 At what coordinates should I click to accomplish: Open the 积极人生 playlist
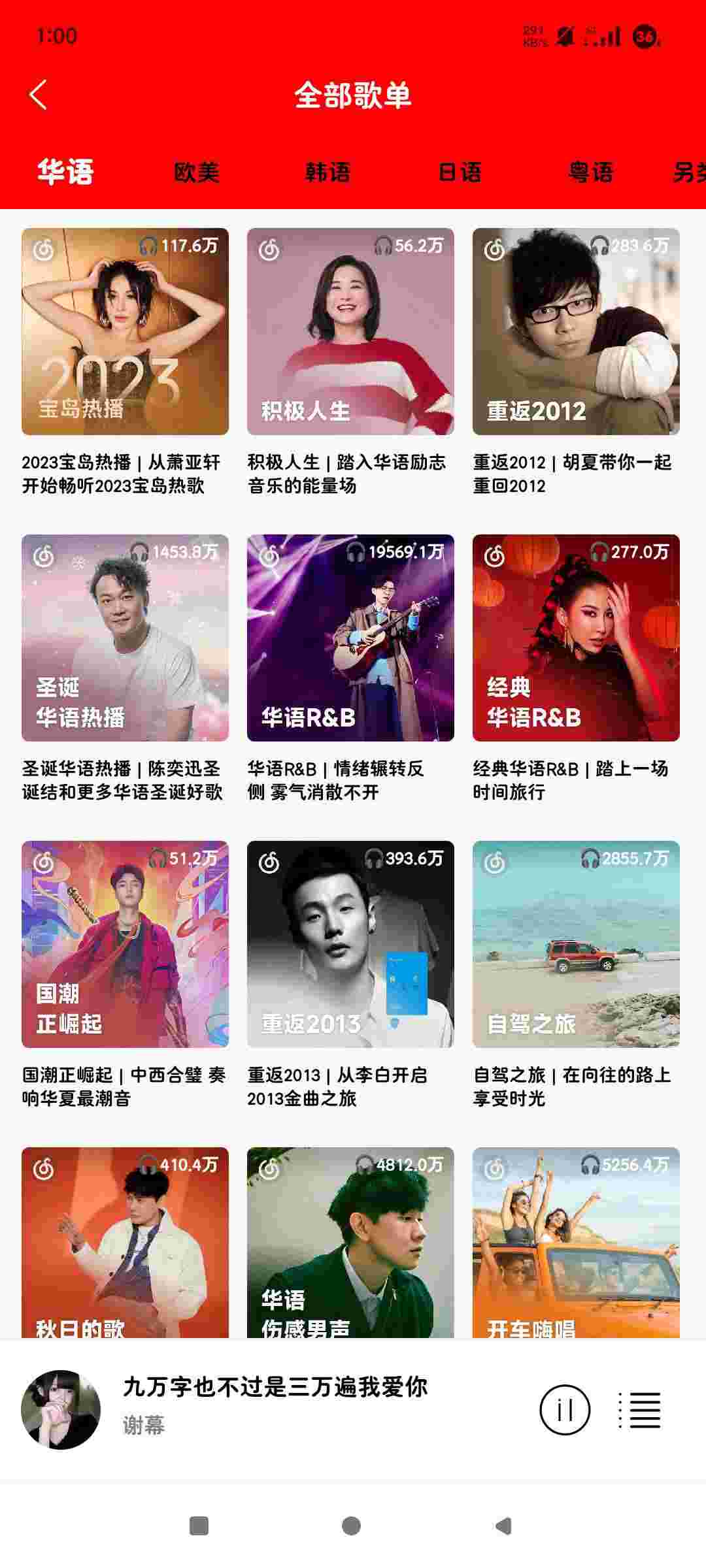click(x=350, y=331)
